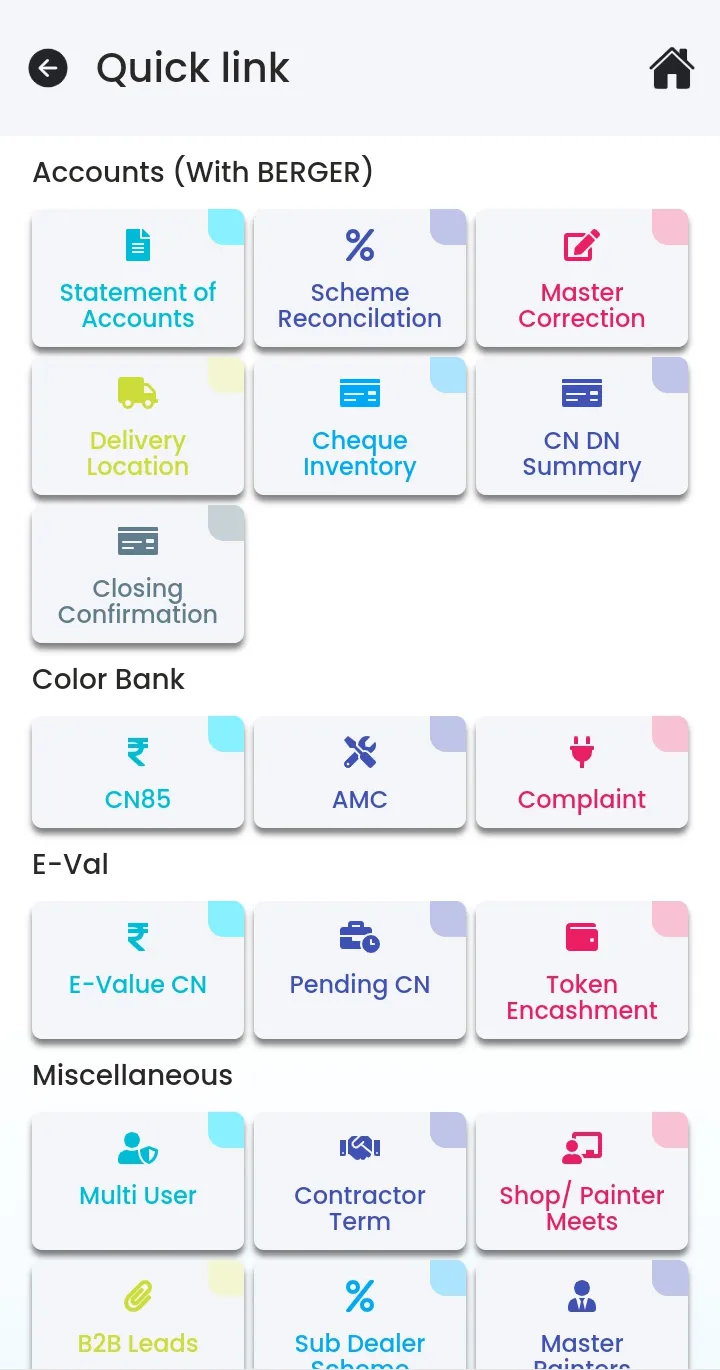View Cheque Inventory

[x=360, y=426]
